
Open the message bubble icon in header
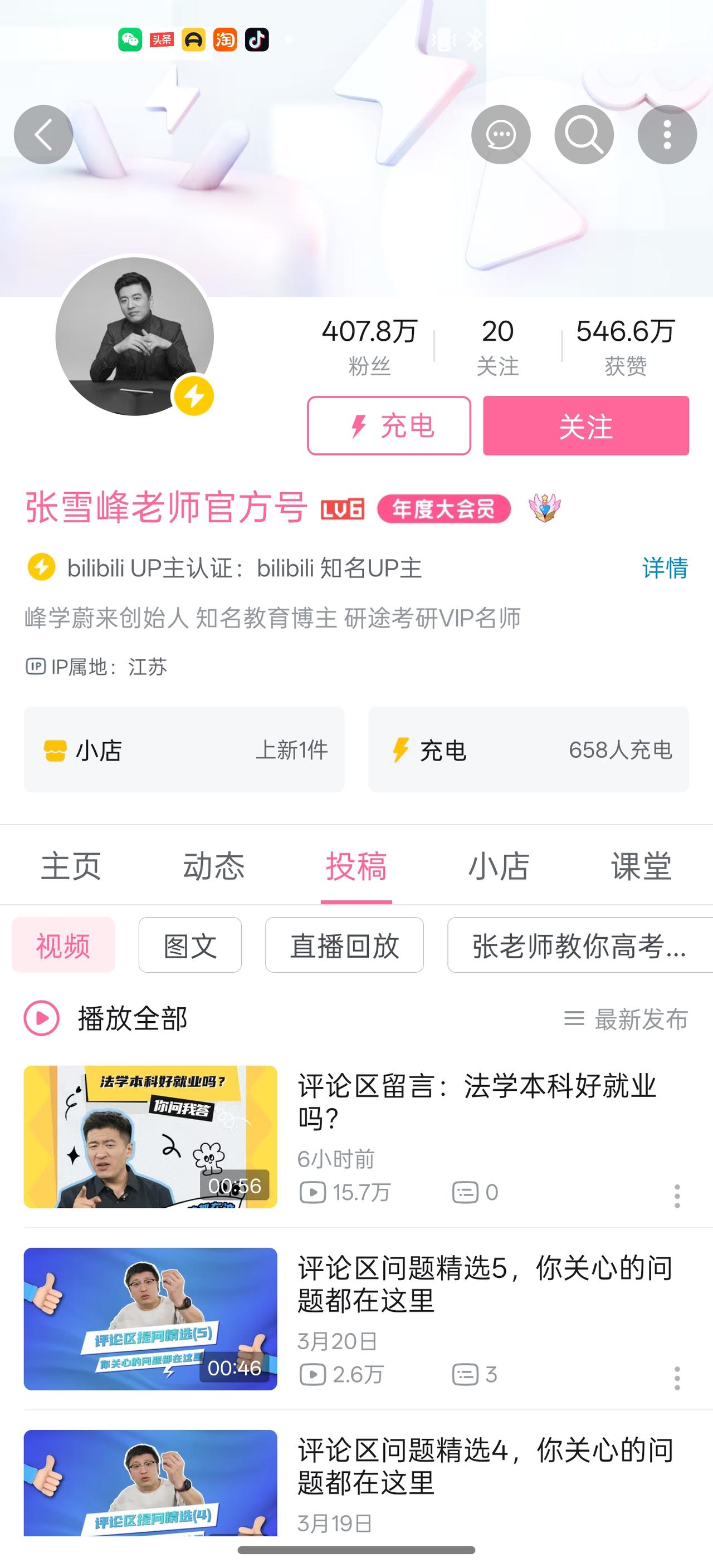pos(501,134)
